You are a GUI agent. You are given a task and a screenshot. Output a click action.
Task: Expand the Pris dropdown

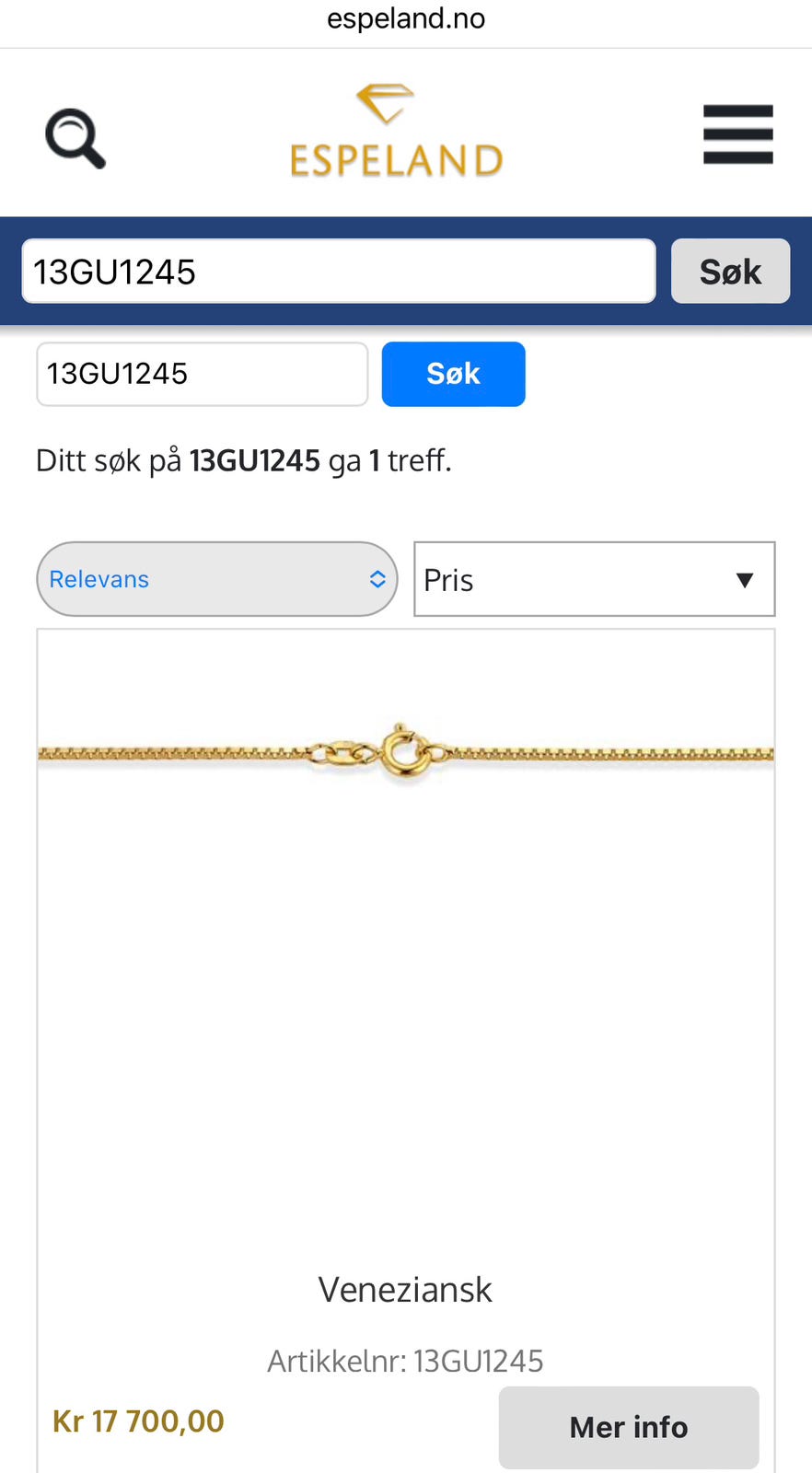(594, 578)
